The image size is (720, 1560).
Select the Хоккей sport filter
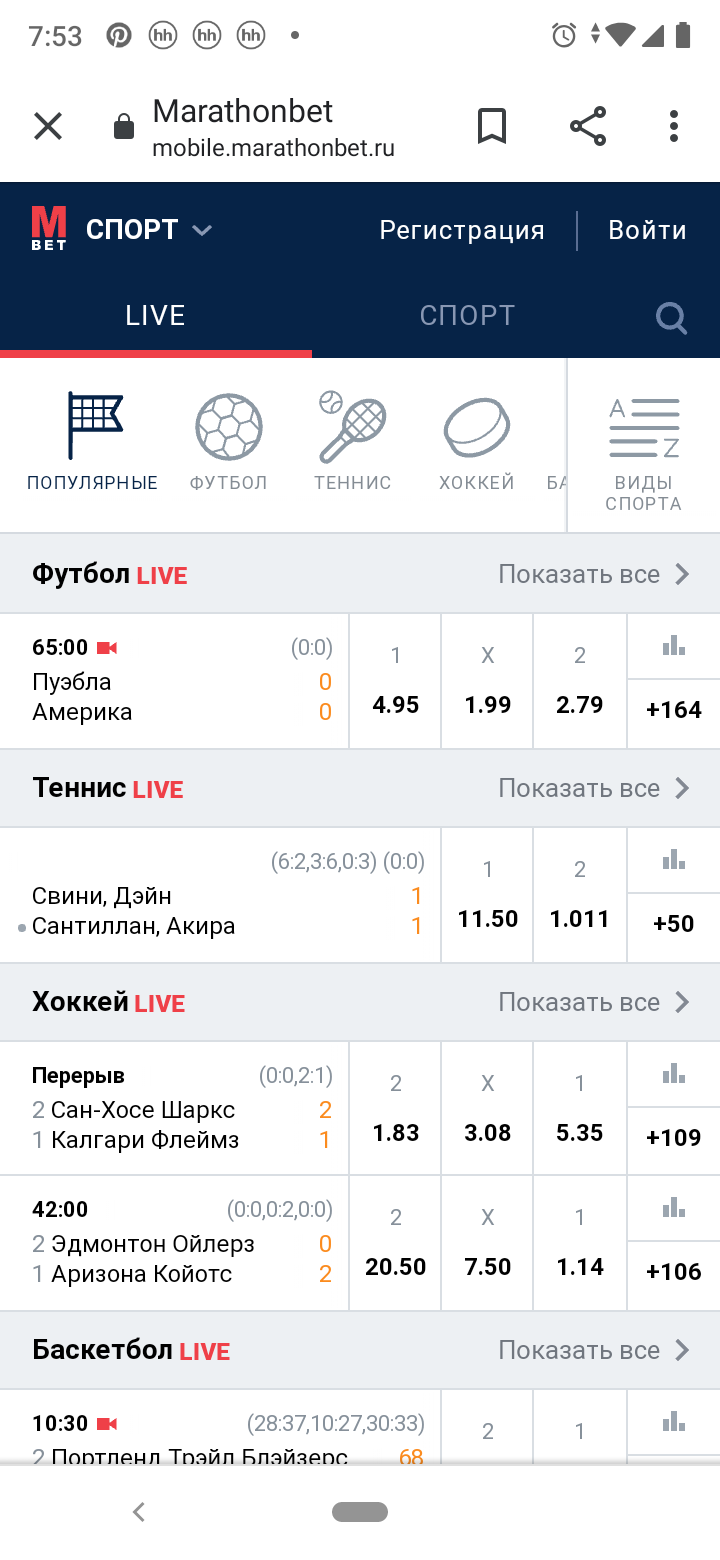477,442
